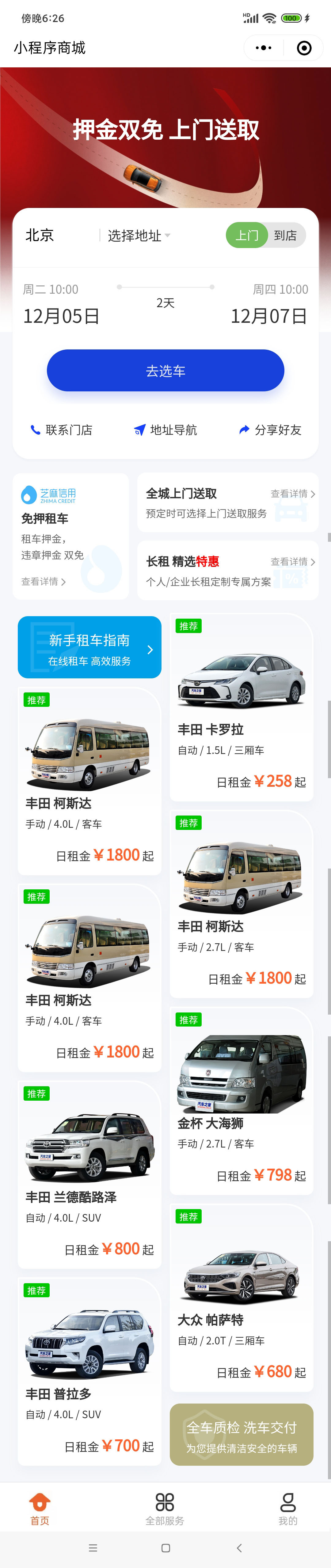Close the mini program via target icon

tap(303, 48)
